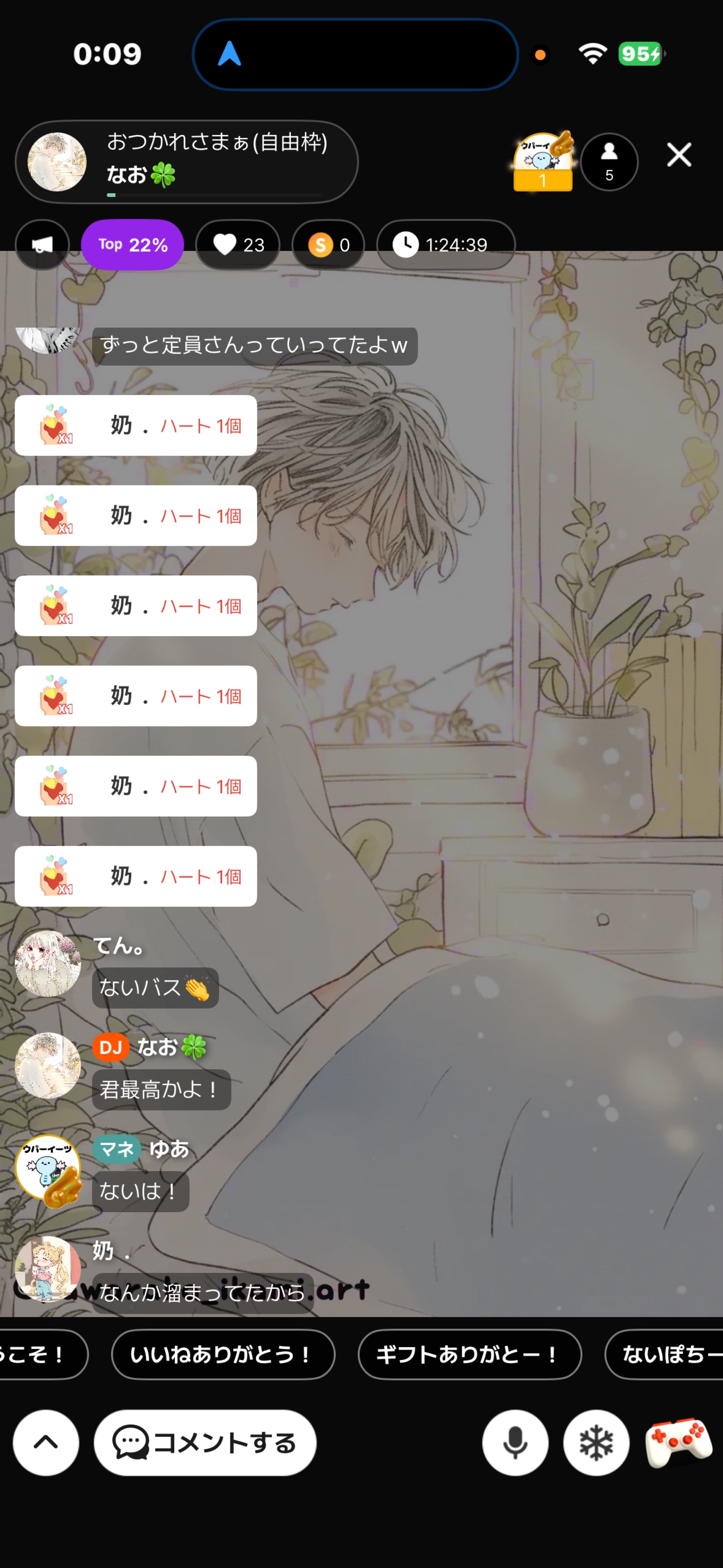Image resolution: width=723 pixels, height=1568 pixels.
Task: Toggle the microphone
Action: pos(515,1442)
